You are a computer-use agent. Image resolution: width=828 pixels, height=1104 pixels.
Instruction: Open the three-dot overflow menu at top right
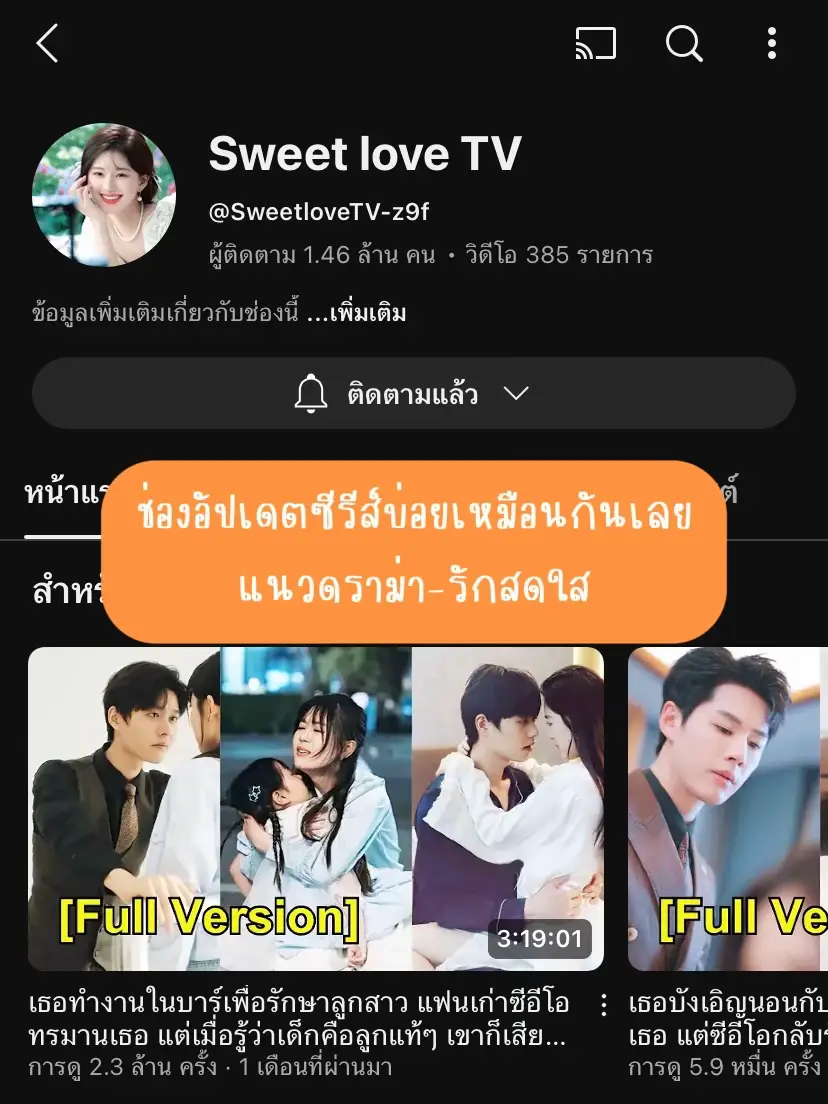point(771,44)
